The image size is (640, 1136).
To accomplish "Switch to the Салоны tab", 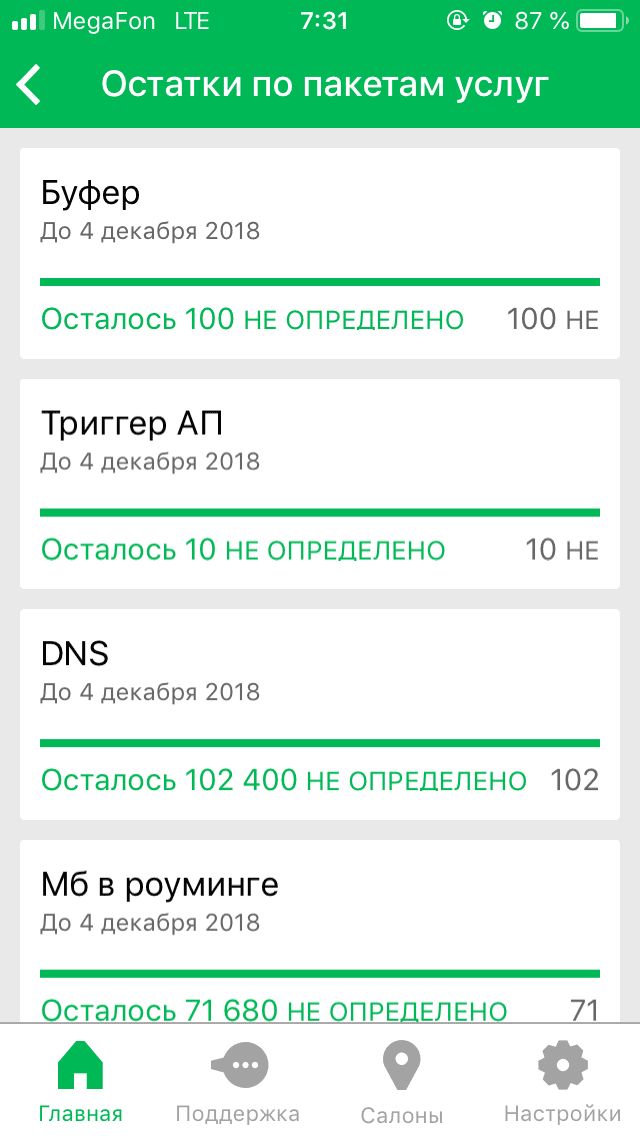I will (x=402, y=1080).
